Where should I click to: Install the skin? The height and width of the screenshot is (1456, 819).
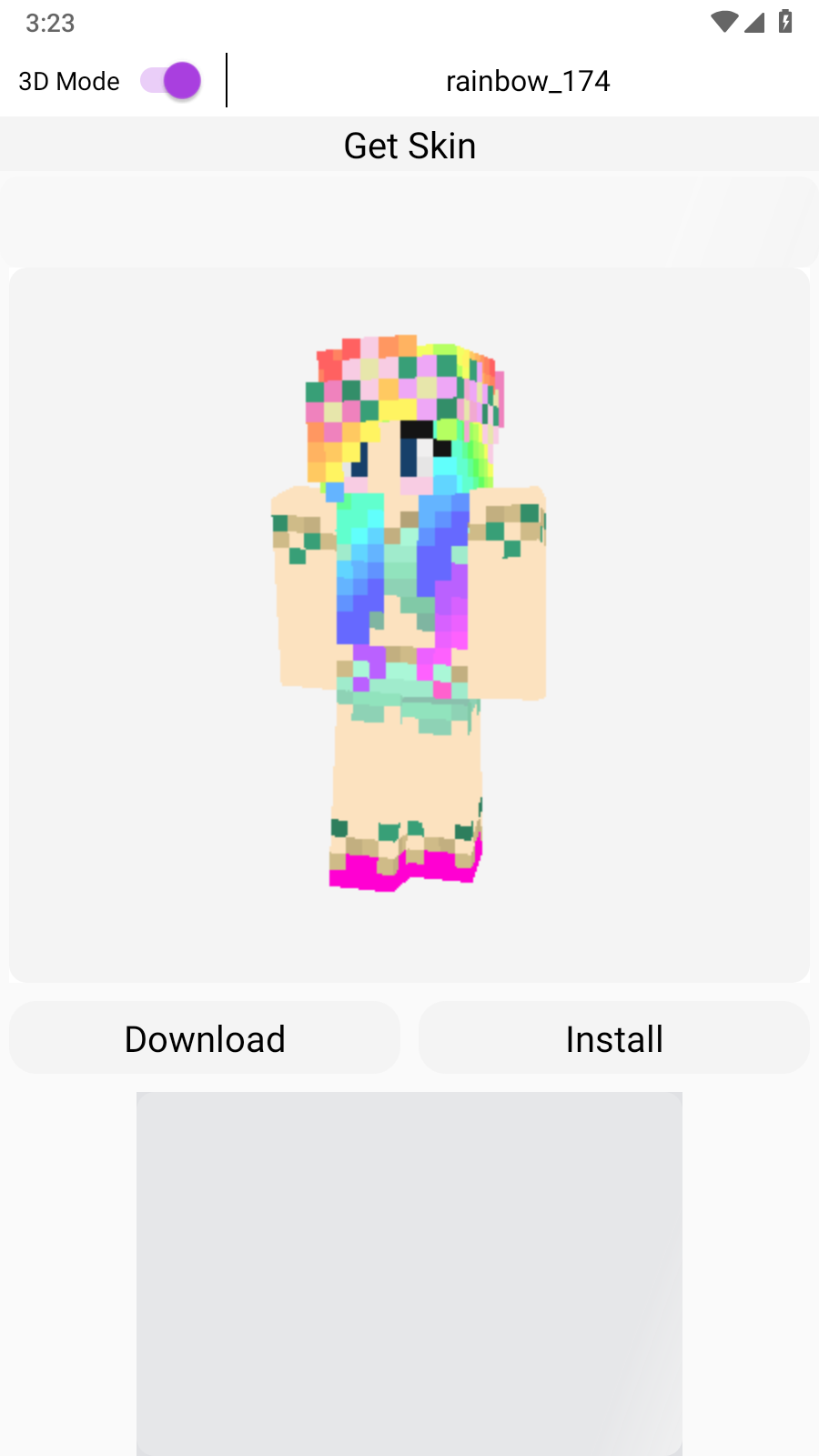pos(614,1038)
